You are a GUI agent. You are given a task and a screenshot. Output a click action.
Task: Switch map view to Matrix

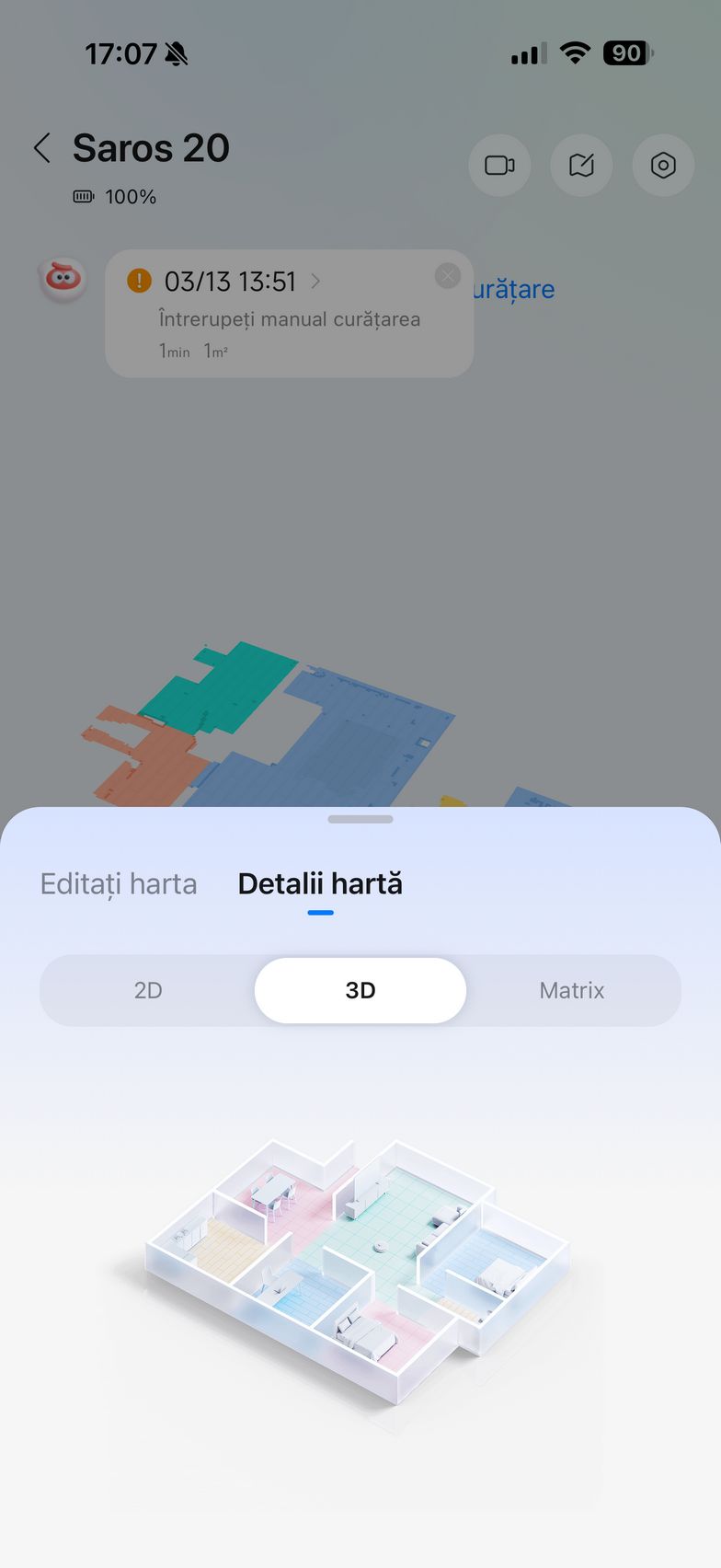pyautogui.click(x=572, y=990)
